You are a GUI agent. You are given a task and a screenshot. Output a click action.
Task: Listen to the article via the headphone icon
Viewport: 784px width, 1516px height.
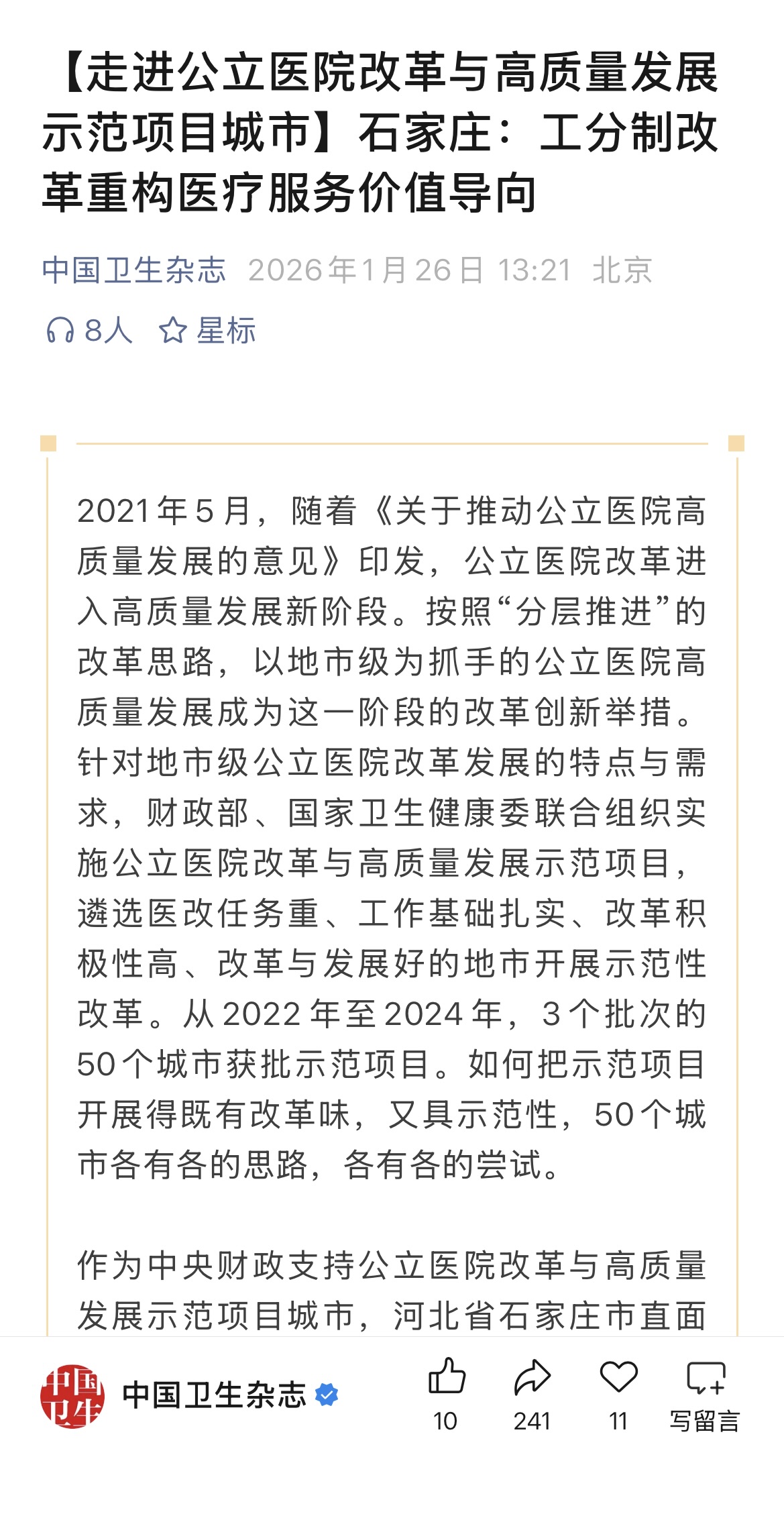coord(60,331)
